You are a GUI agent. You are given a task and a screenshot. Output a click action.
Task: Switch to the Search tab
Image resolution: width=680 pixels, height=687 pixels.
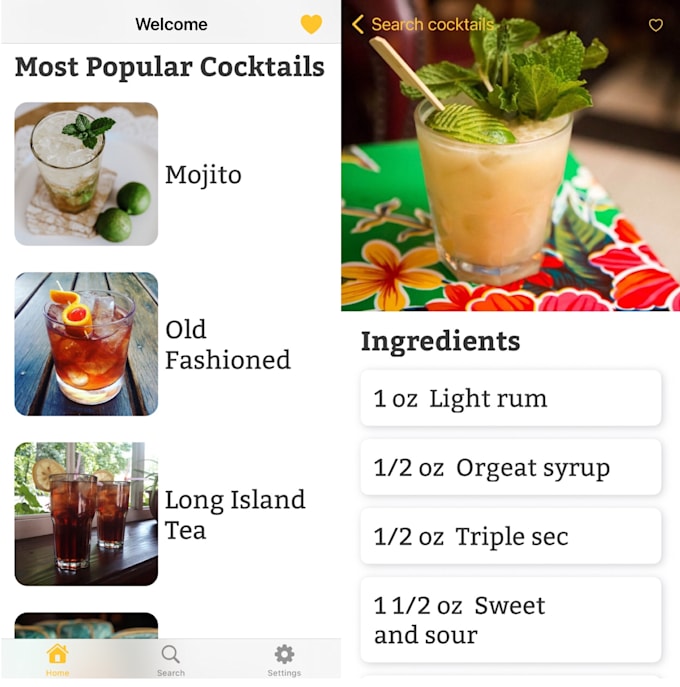171,659
